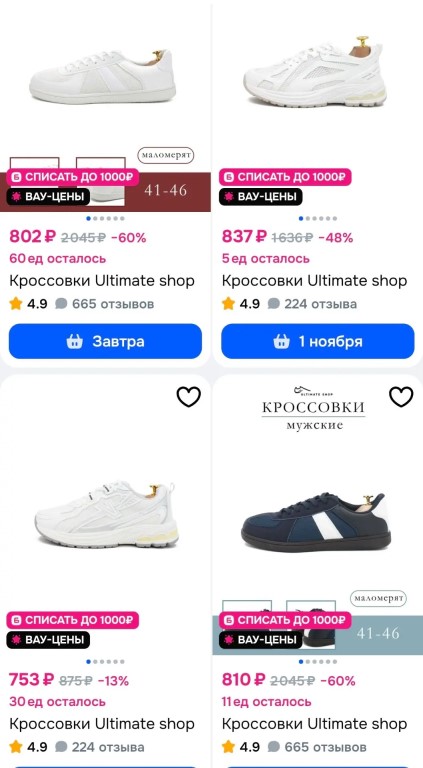Favorite the 810 ₽ navy sneakers
The width and height of the screenshot is (423, 768).
point(401,397)
